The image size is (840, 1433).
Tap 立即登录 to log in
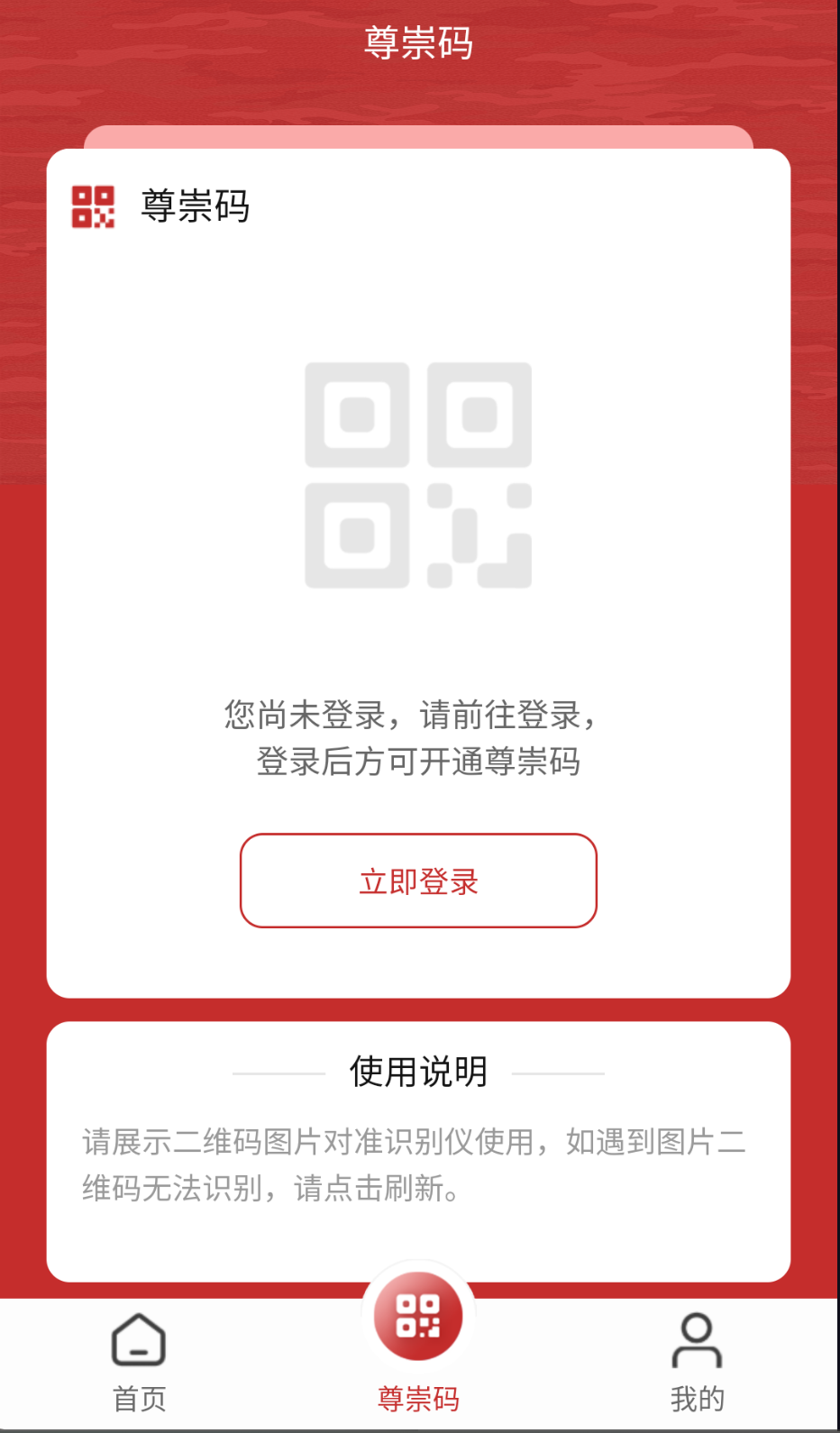[418, 881]
